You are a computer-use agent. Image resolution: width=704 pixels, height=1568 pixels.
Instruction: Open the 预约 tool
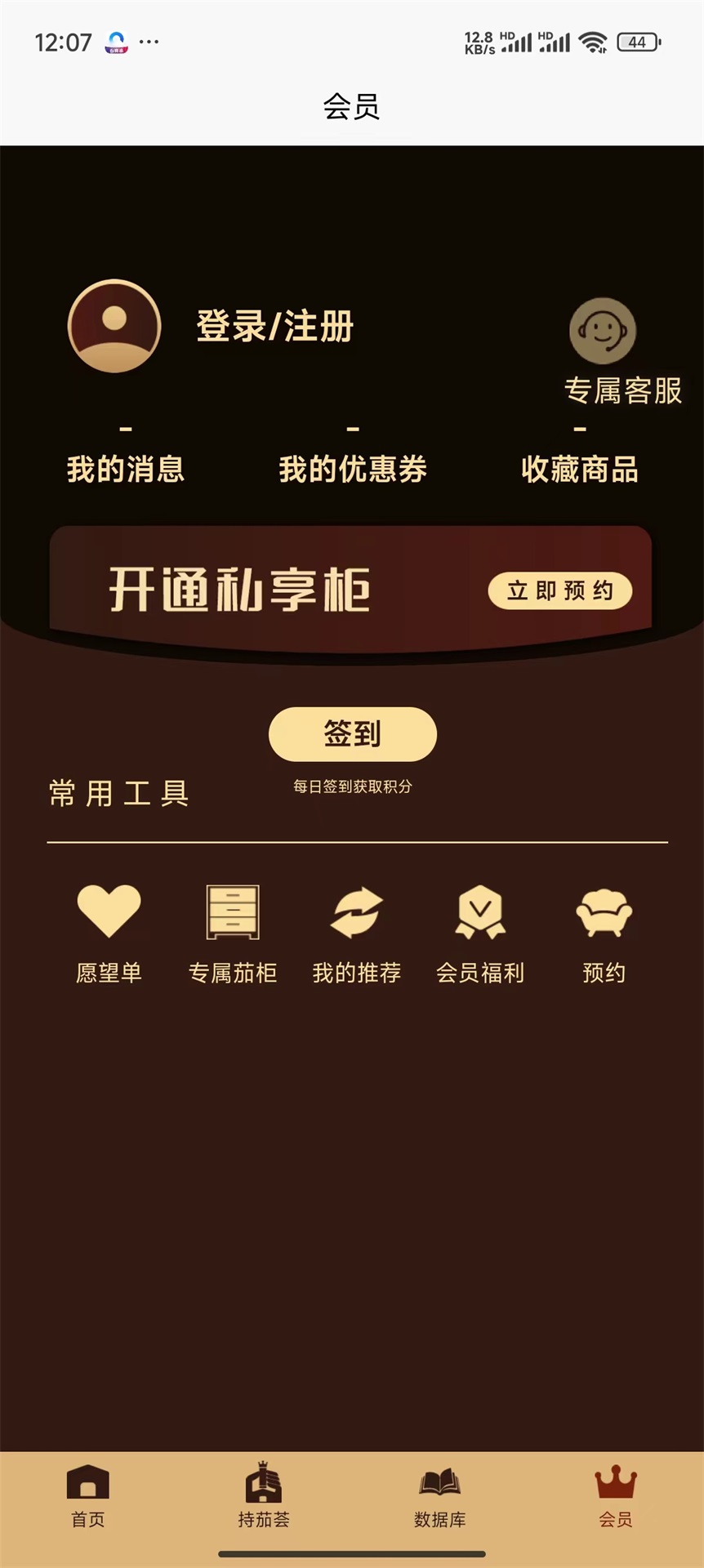click(604, 933)
